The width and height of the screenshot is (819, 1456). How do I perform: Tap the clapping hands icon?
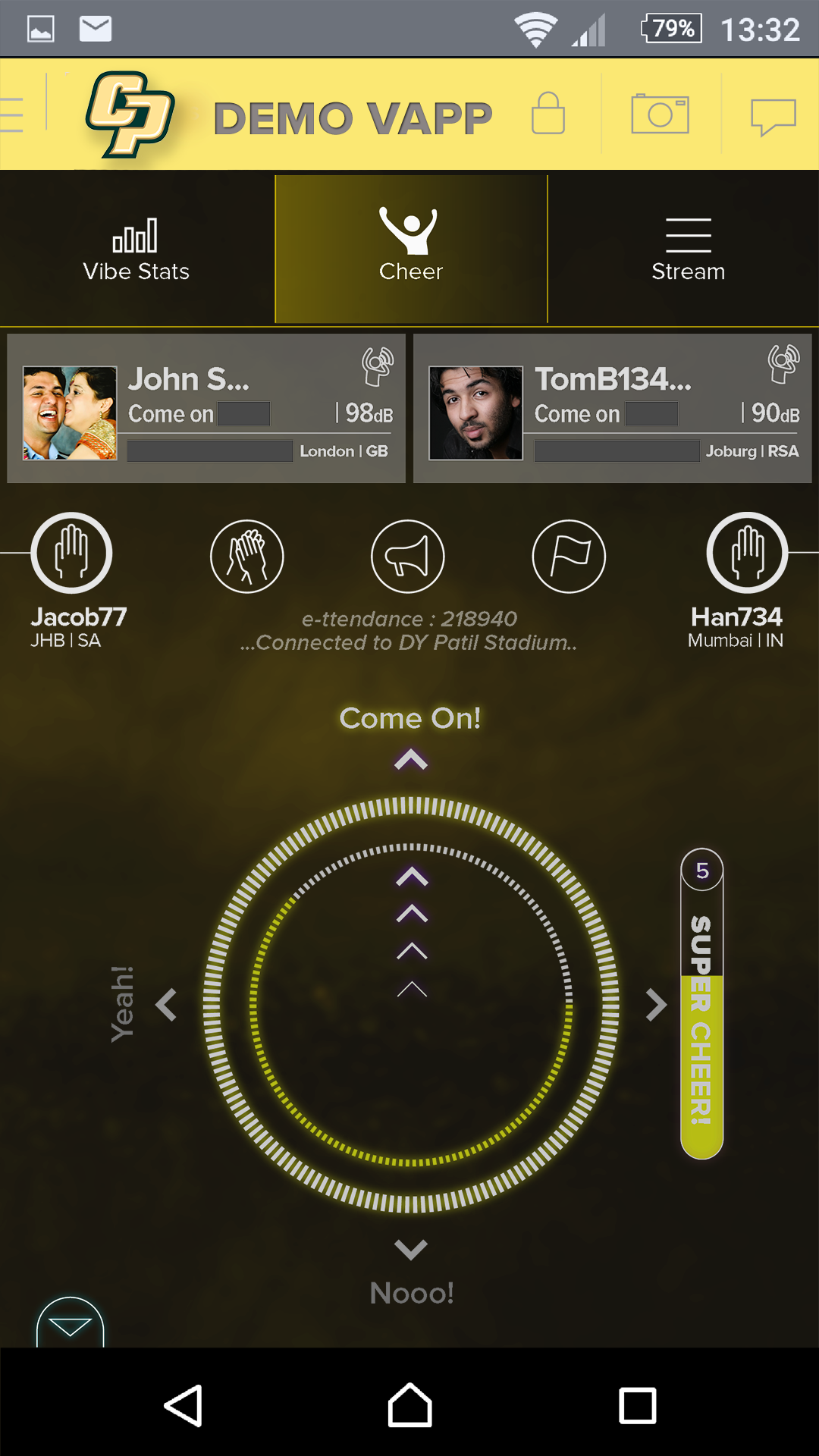click(x=247, y=557)
